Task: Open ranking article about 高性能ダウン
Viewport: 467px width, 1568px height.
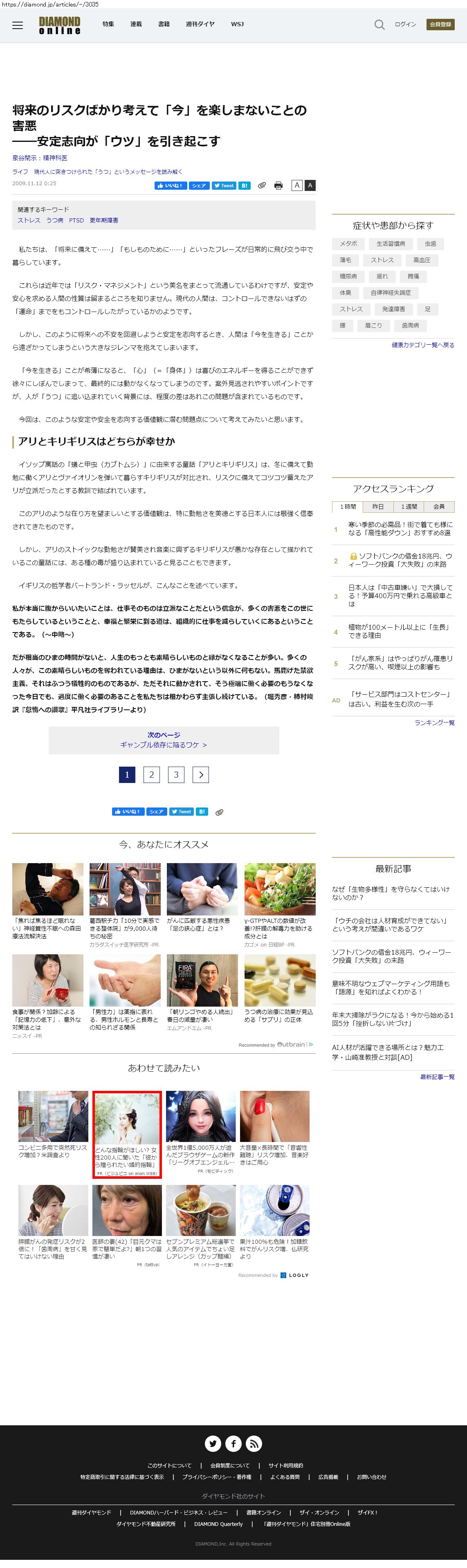Action: [400, 528]
